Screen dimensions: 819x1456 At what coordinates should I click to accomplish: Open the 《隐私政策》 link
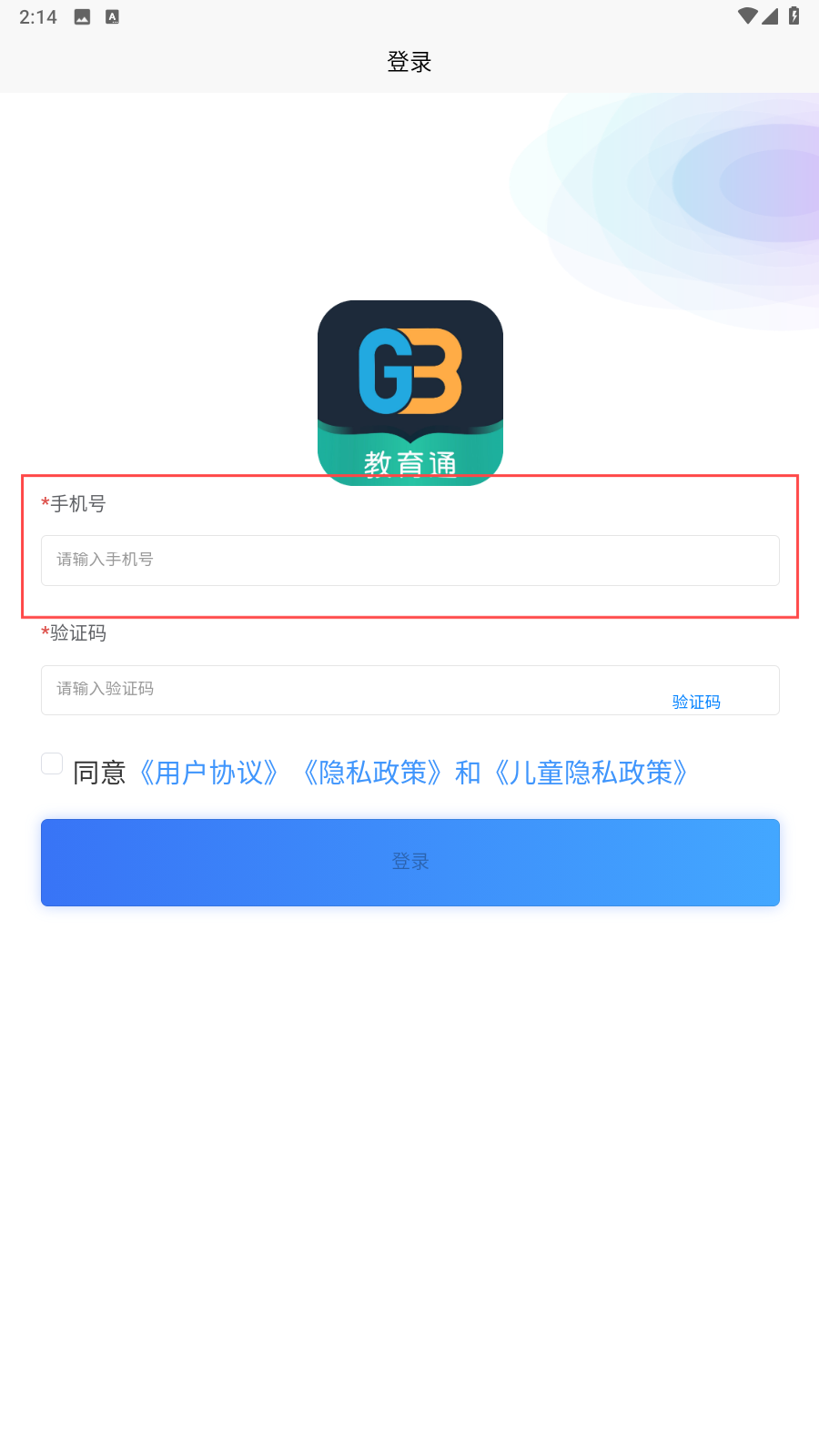(372, 773)
